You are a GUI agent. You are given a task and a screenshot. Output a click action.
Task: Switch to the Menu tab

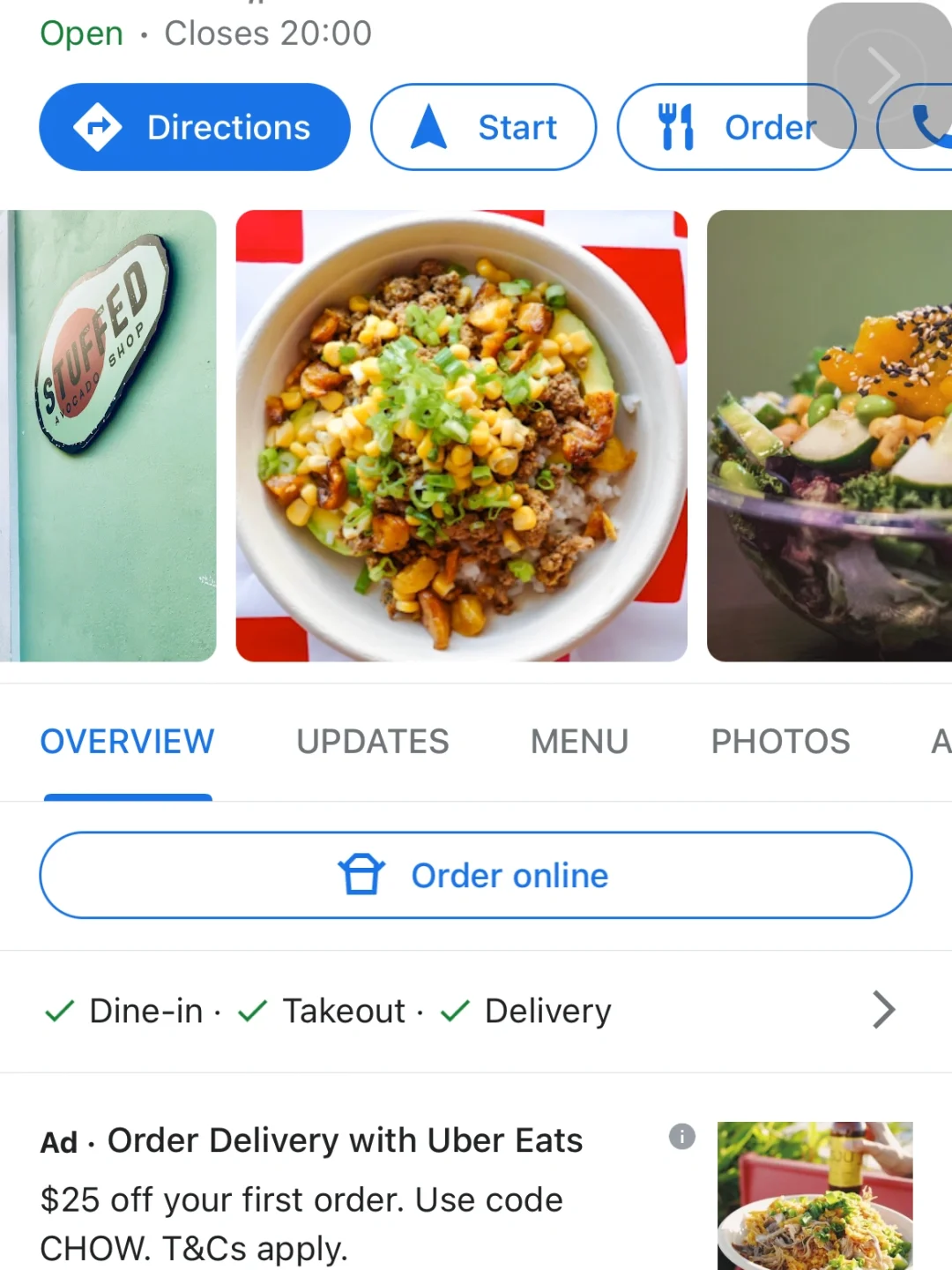(x=579, y=742)
